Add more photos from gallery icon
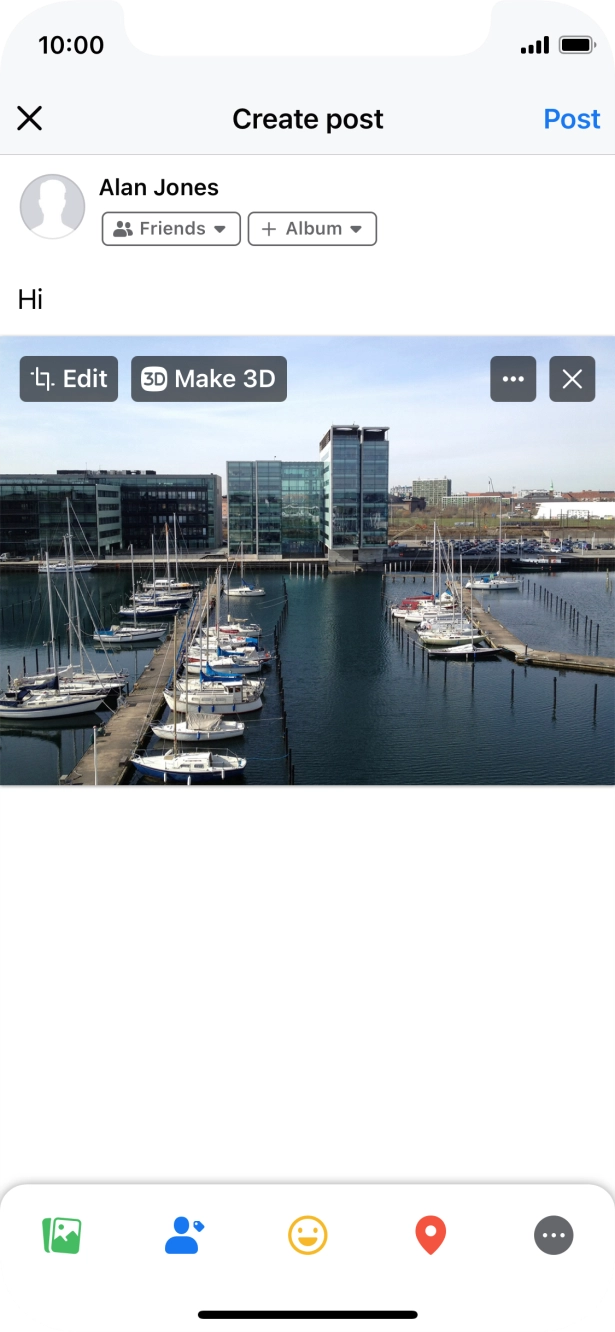The image size is (615, 1332). 62,1236
